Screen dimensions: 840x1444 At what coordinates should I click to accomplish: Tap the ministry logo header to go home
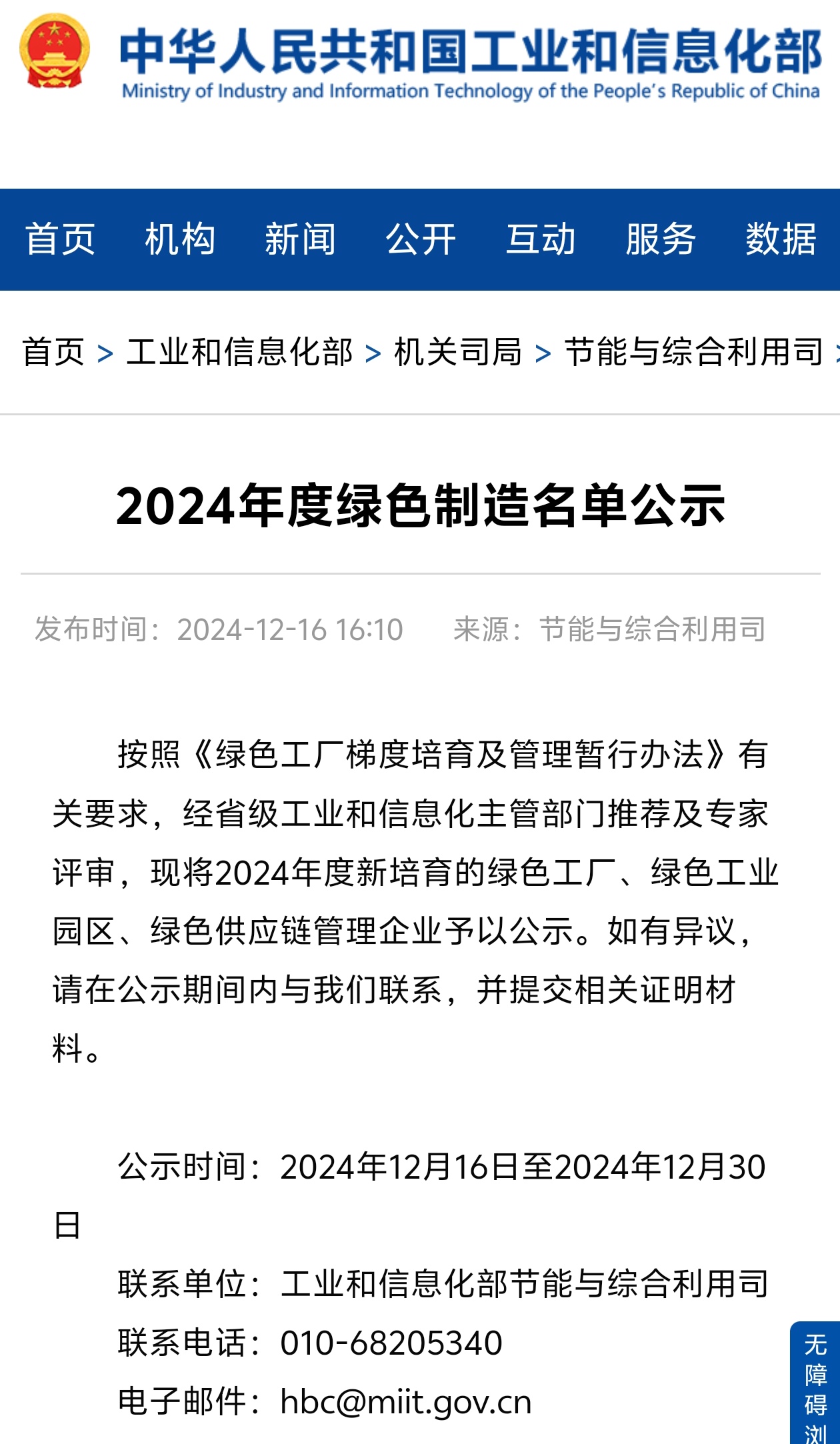point(420,61)
